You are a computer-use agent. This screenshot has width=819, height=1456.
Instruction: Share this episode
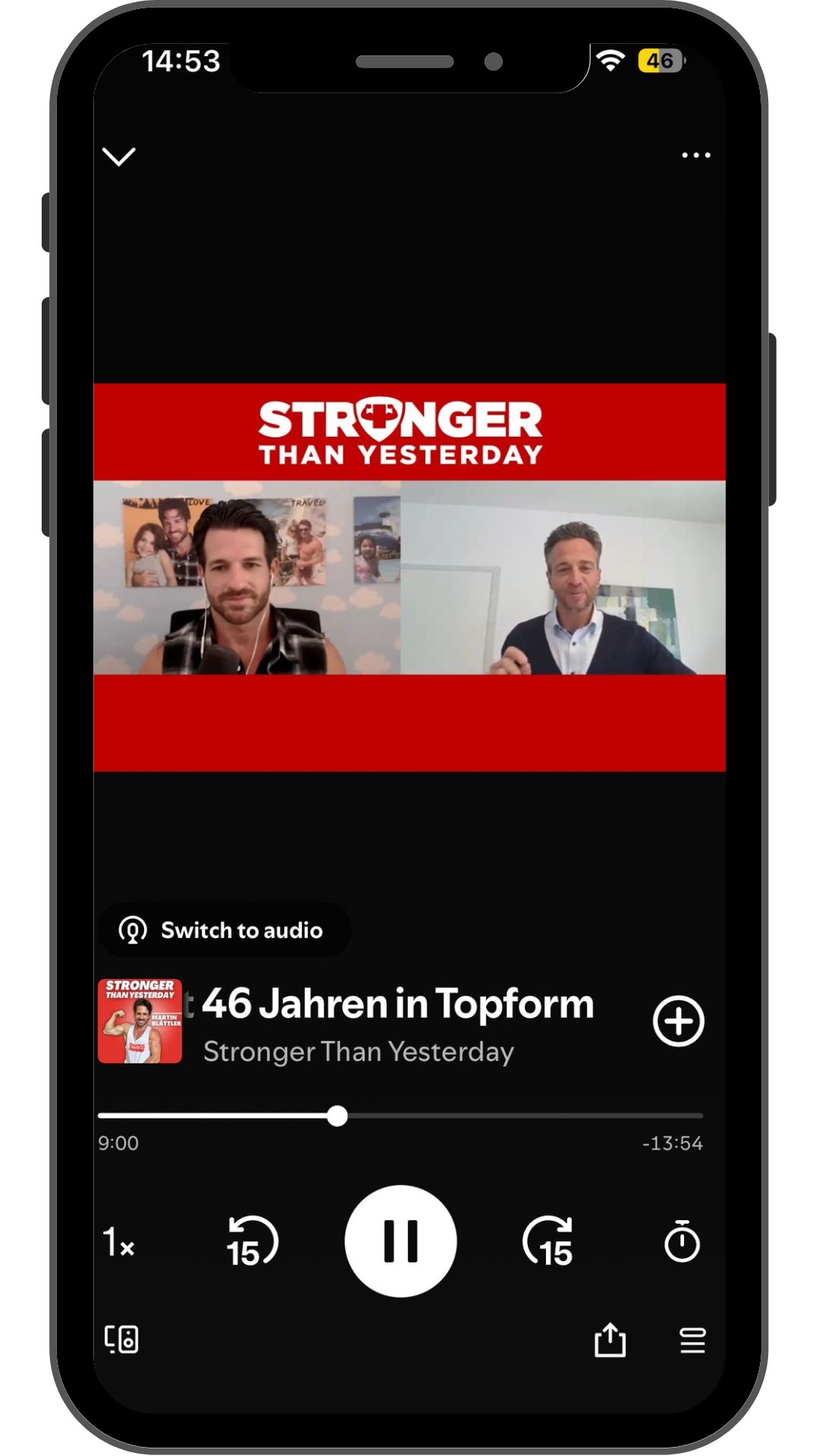(x=610, y=1340)
